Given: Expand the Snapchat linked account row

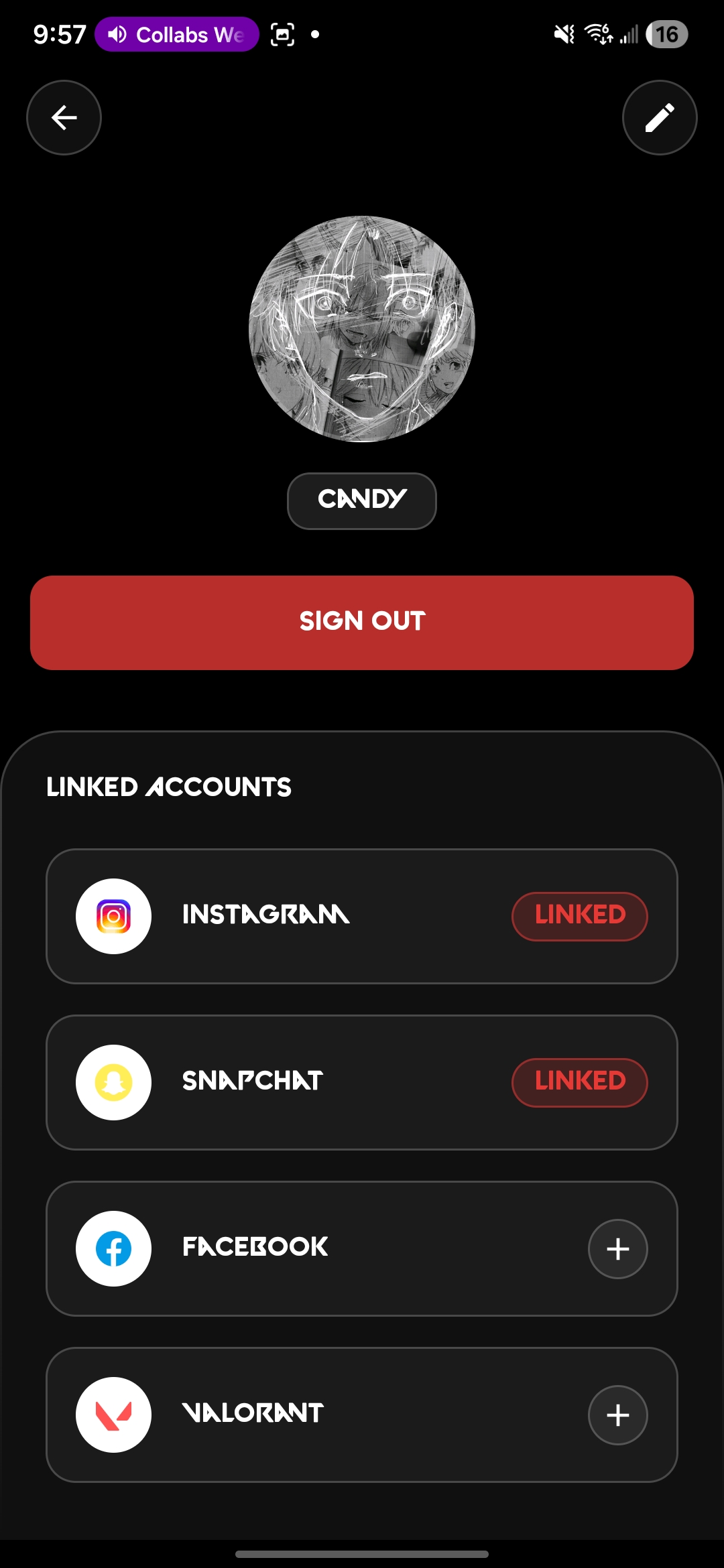Looking at the screenshot, I should point(362,1083).
